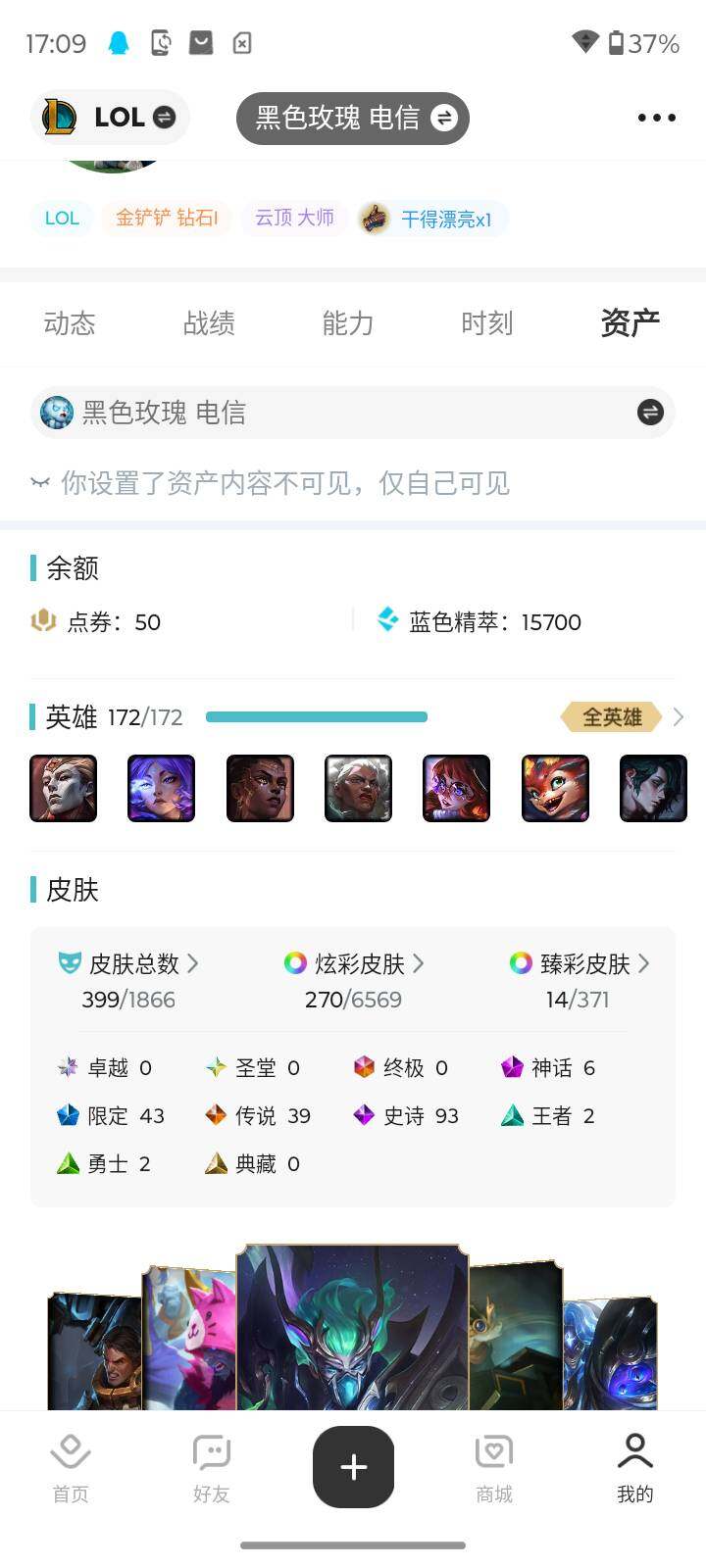Go to the 时刻 tab
706x1568 pixels.
point(487,323)
